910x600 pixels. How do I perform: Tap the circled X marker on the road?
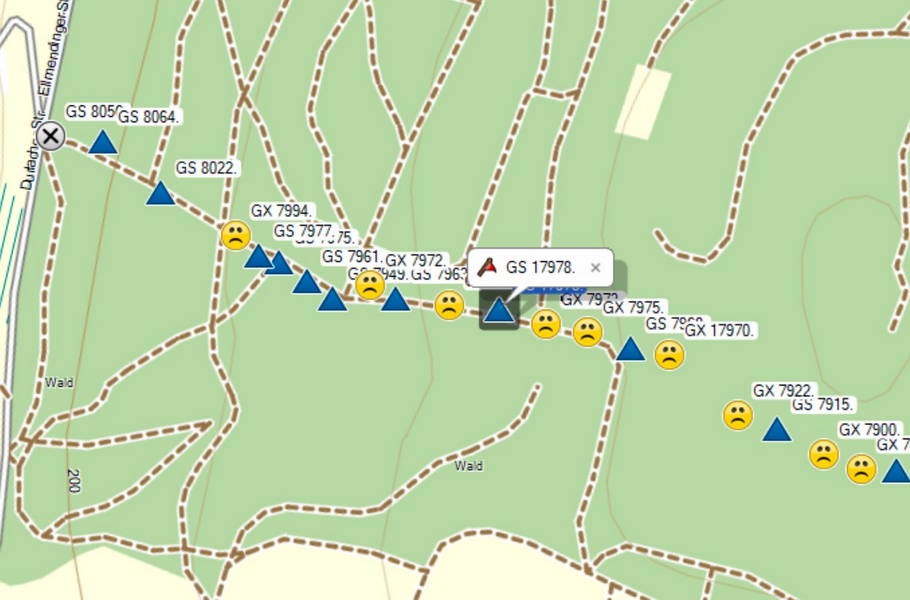coord(50,136)
